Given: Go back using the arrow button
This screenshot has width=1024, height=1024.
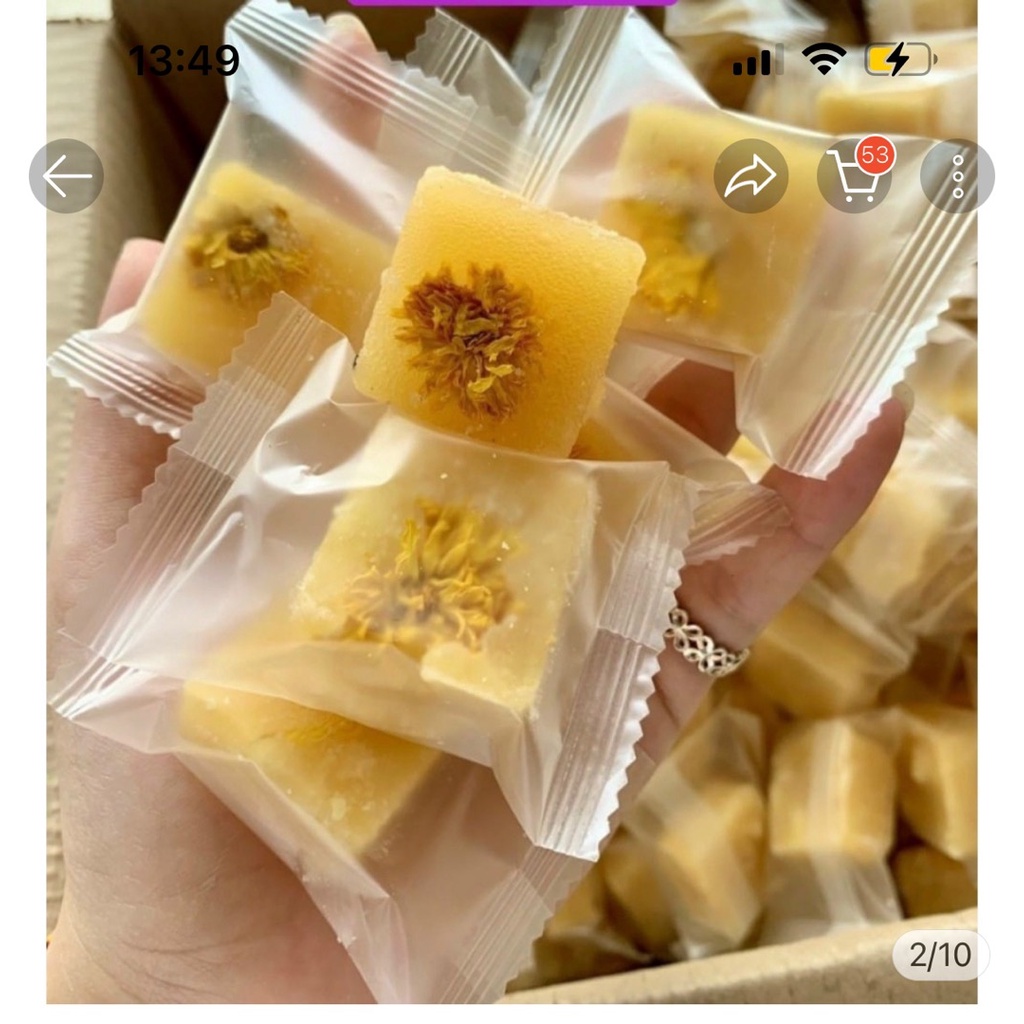Looking at the screenshot, I should tap(66, 176).
